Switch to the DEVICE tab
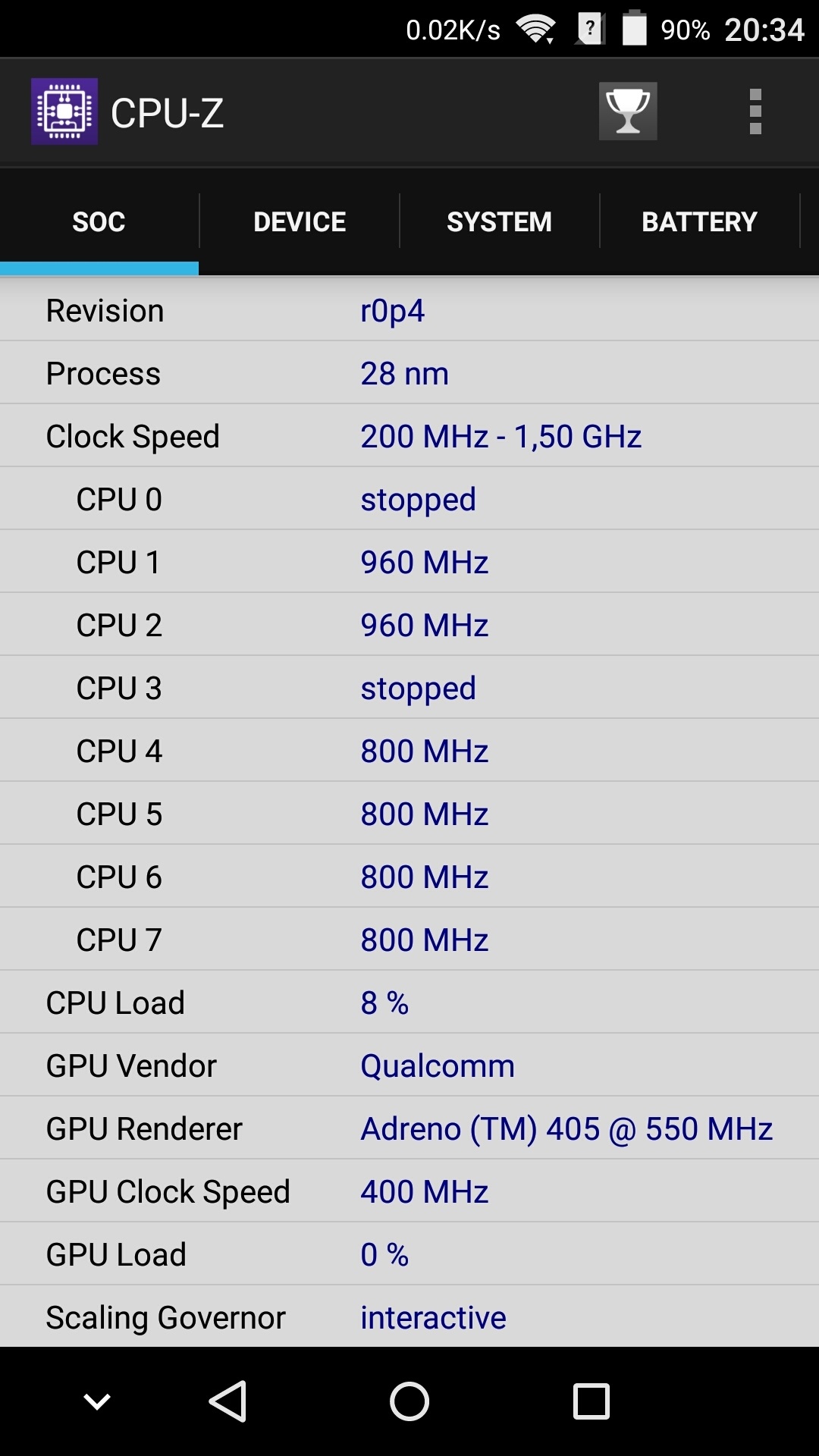The image size is (819, 1456). (300, 222)
